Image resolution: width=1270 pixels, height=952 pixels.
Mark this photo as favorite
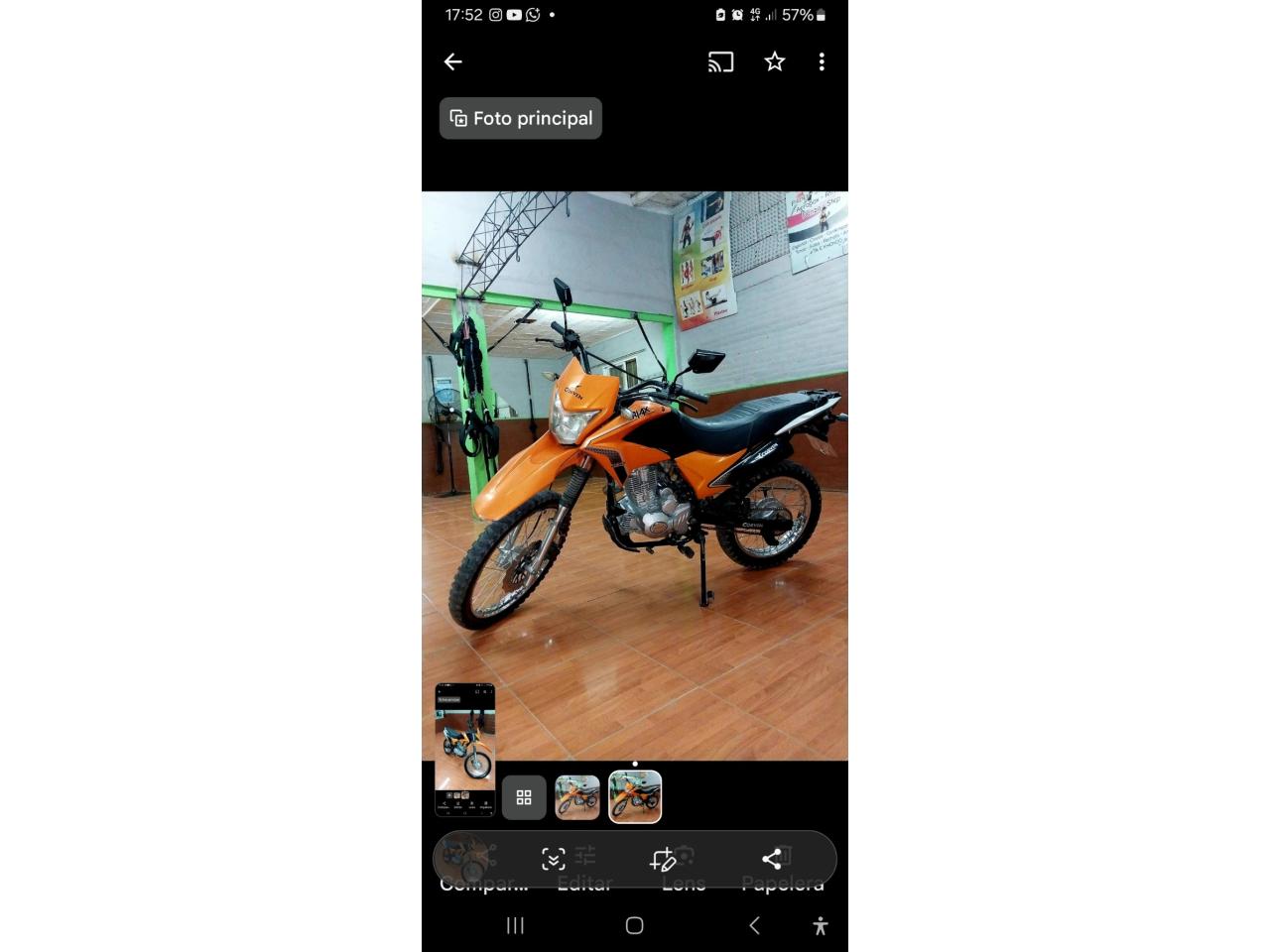coord(775,62)
